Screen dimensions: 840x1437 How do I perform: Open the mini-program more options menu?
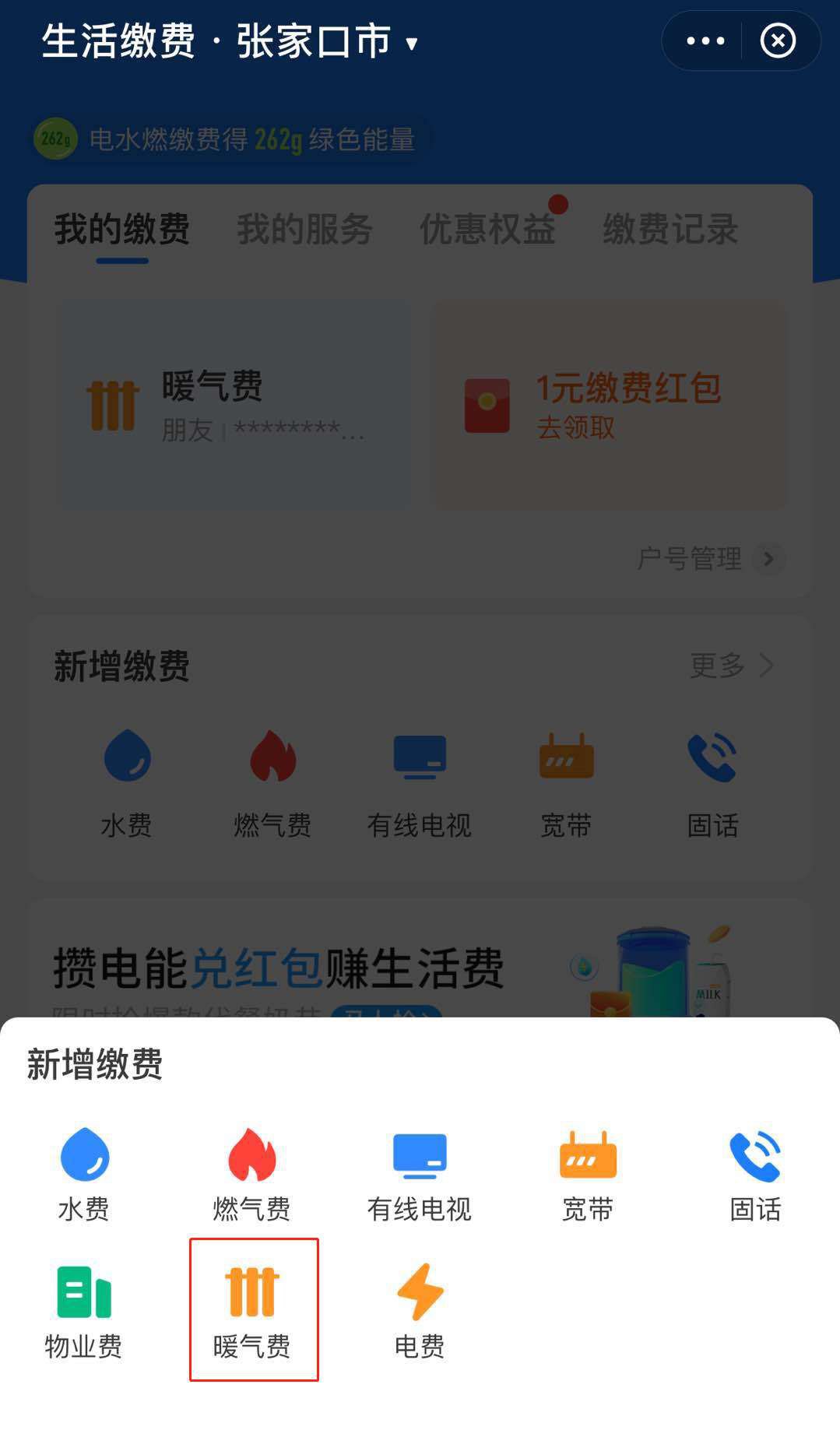[705, 41]
